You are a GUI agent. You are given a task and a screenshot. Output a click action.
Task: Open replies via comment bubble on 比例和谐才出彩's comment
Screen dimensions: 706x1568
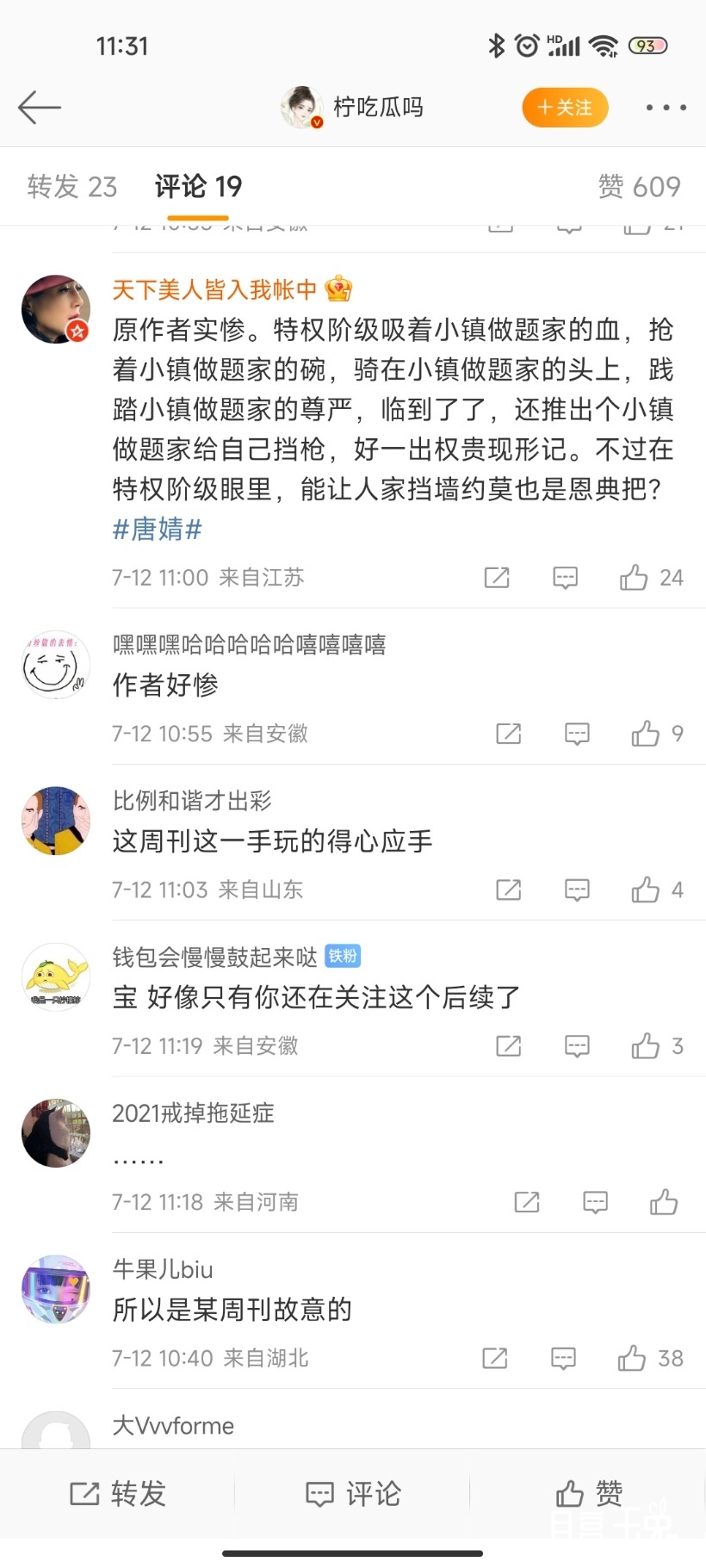coord(576,889)
